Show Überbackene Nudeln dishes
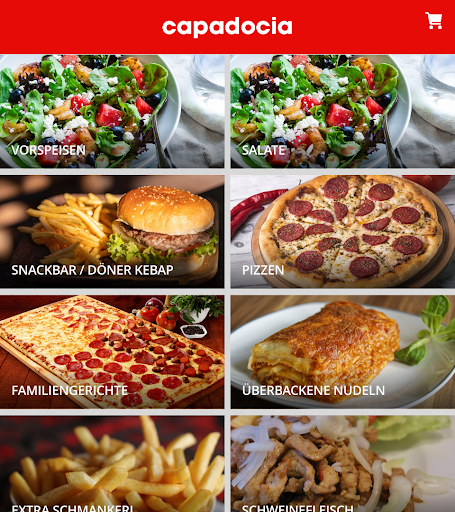The height and width of the screenshot is (512, 455). pyautogui.click(x=343, y=352)
